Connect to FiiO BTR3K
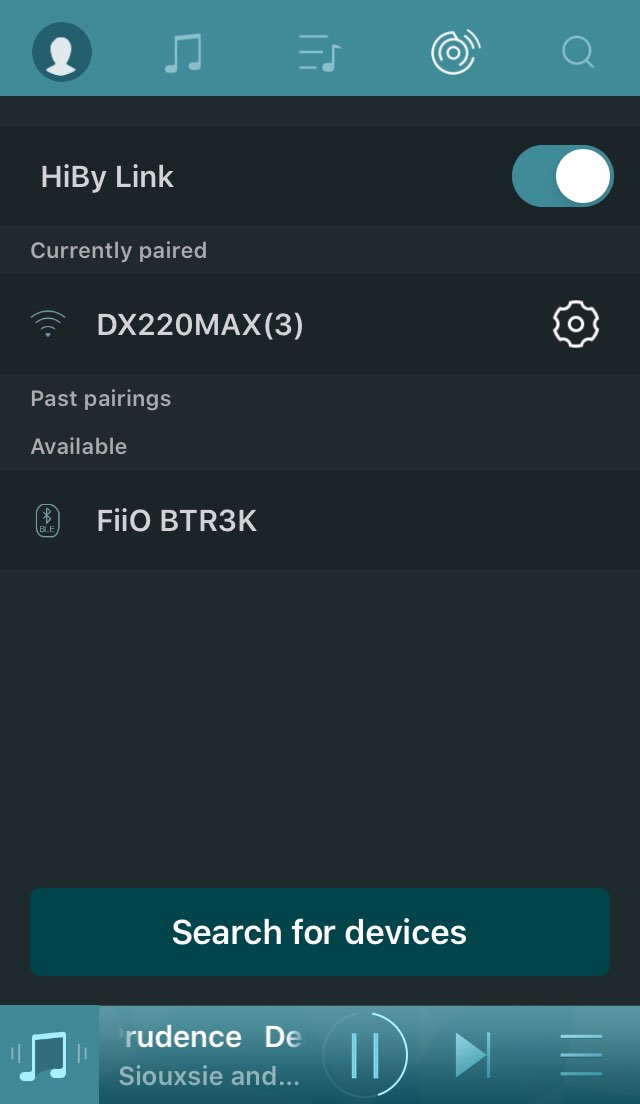This screenshot has height=1104, width=640. click(x=177, y=521)
